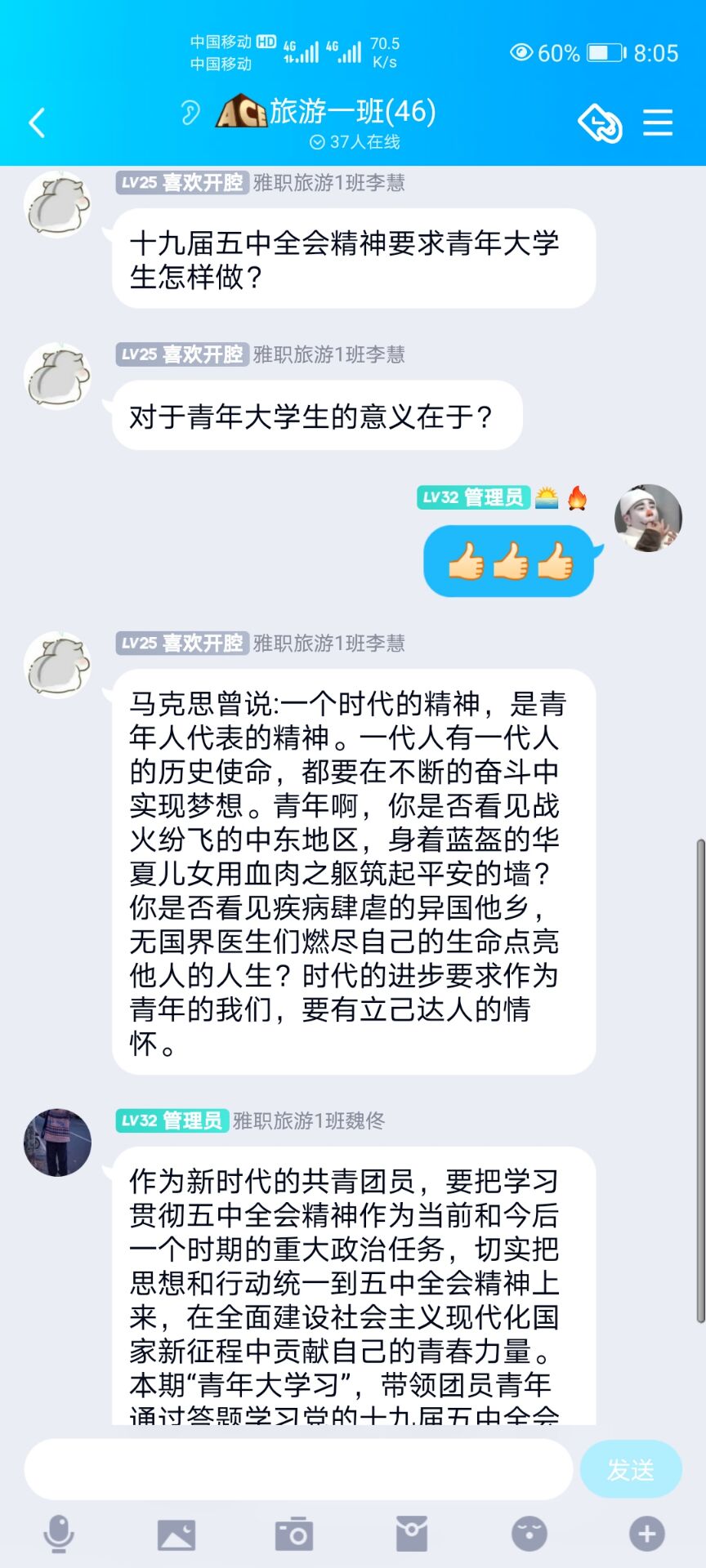This screenshot has width=706, height=1568.
Task: Open the emoji sticker panel
Action: pyautogui.click(x=529, y=1535)
